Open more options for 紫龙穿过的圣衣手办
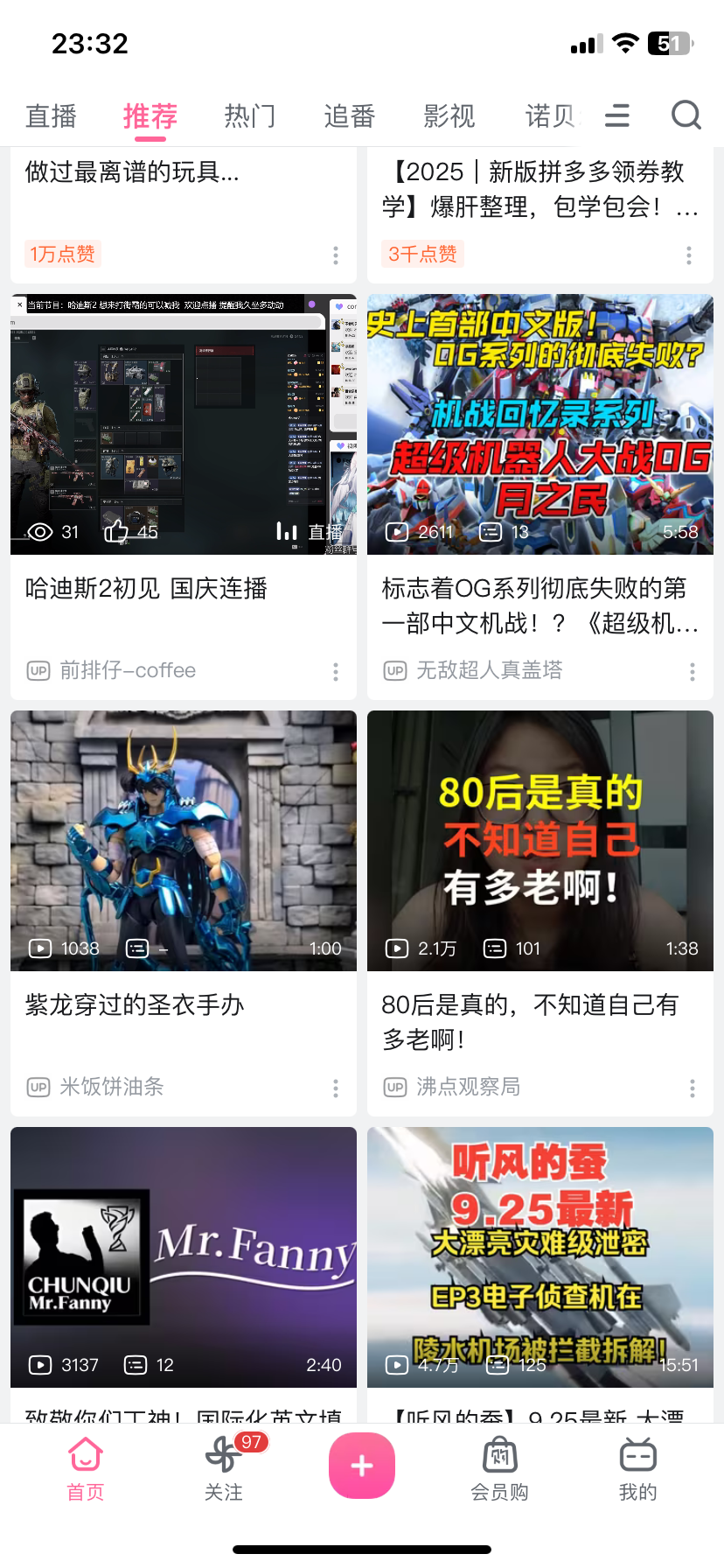This screenshot has height=1568, width=724. click(336, 1088)
